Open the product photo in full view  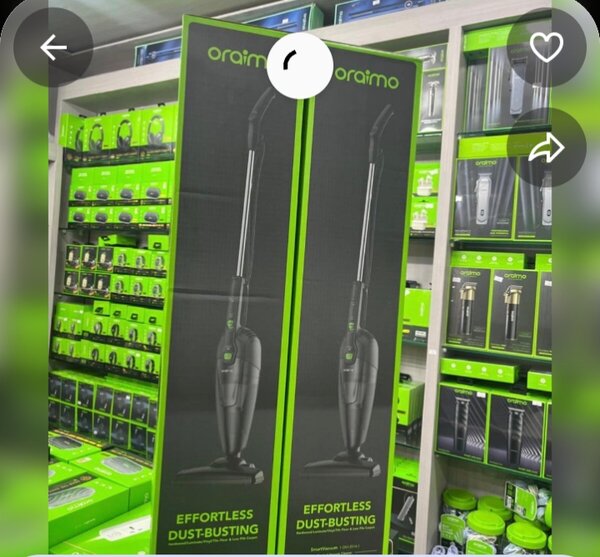pos(300,300)
